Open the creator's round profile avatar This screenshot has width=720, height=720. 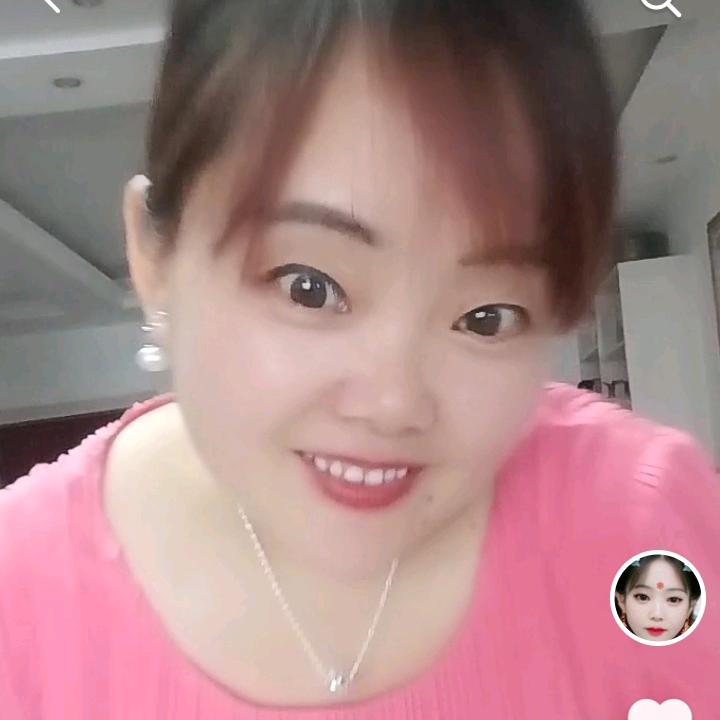point(657,598)
